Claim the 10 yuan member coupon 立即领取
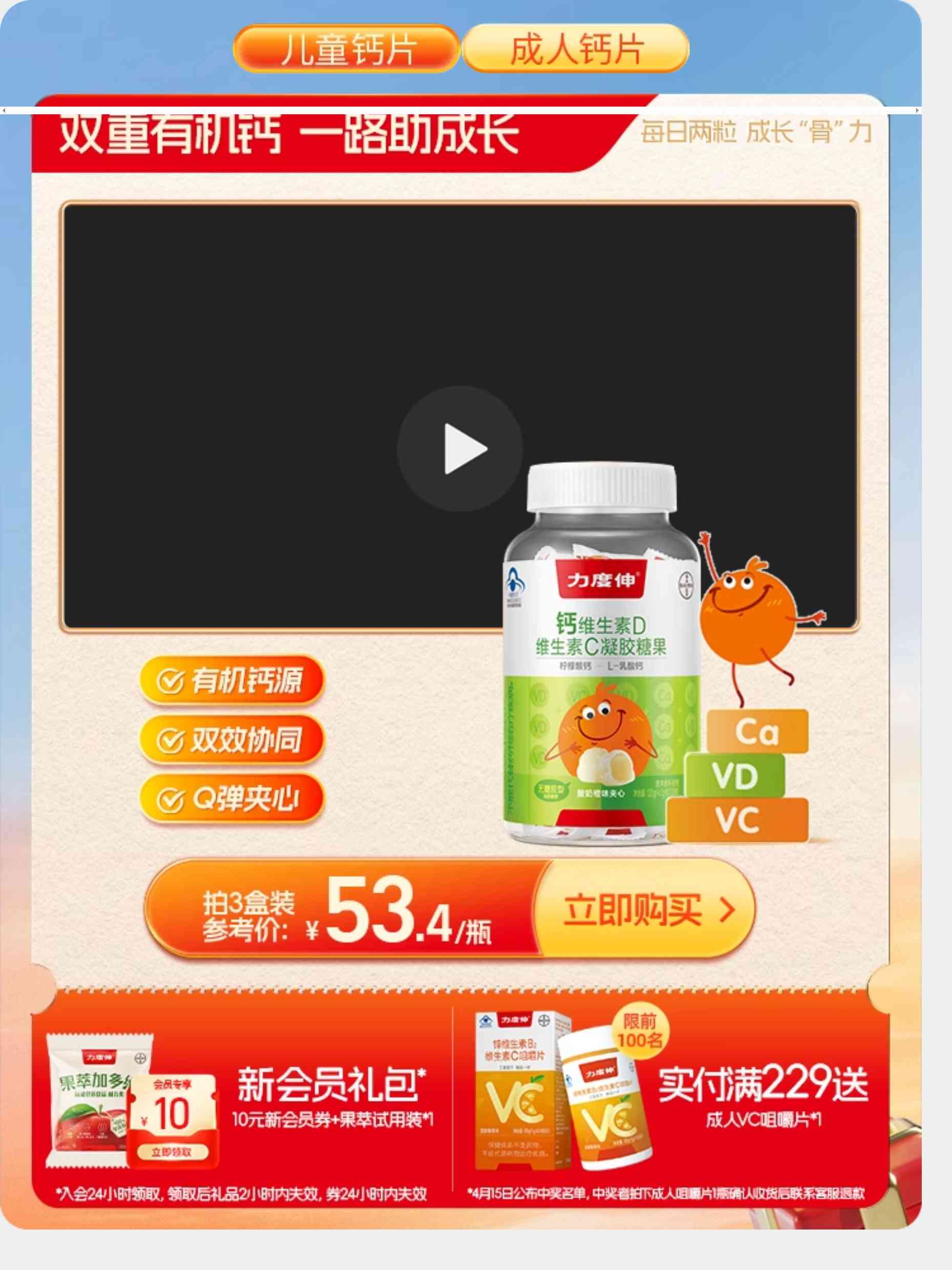This screenshot has height=1270, width=952. tap(172, 1152)
